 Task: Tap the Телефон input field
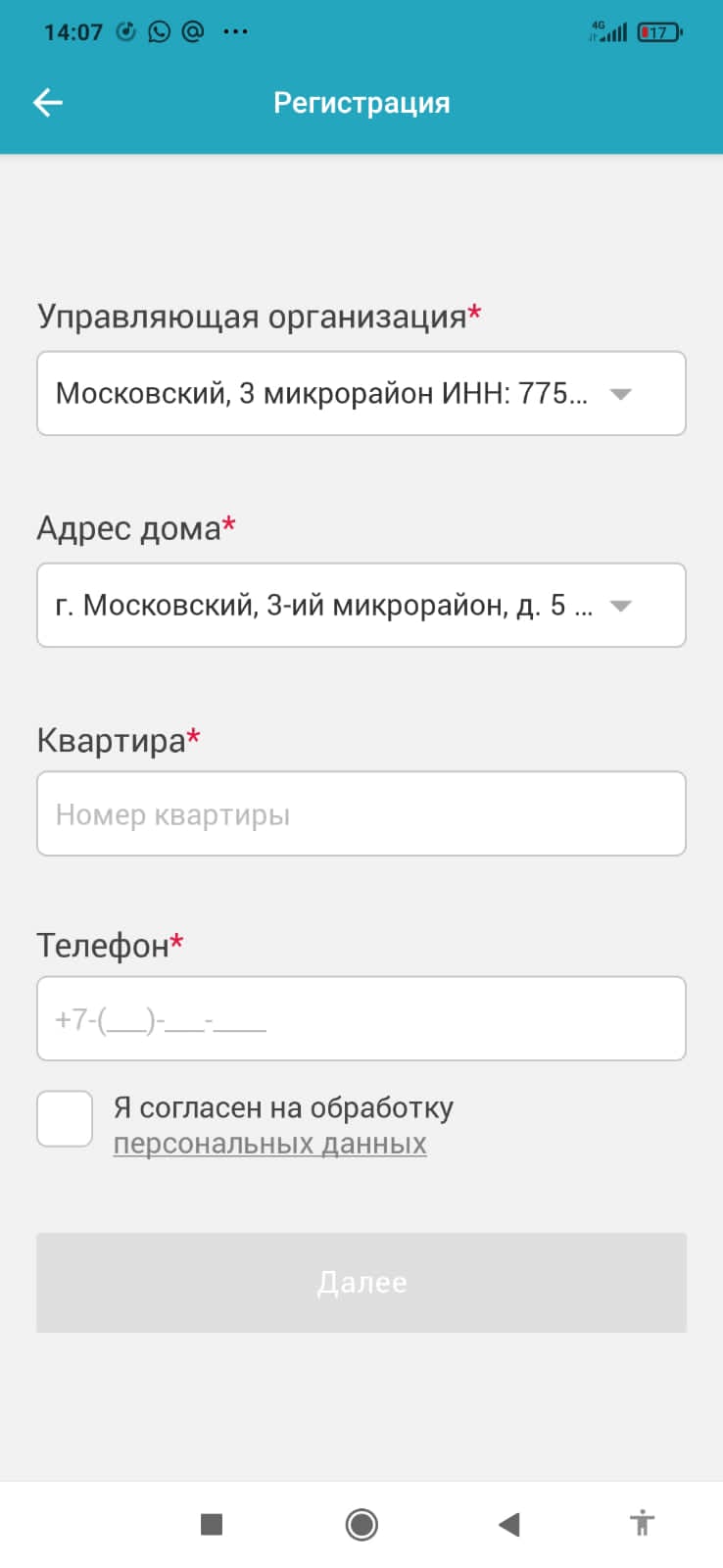[x=361, y=1018]
